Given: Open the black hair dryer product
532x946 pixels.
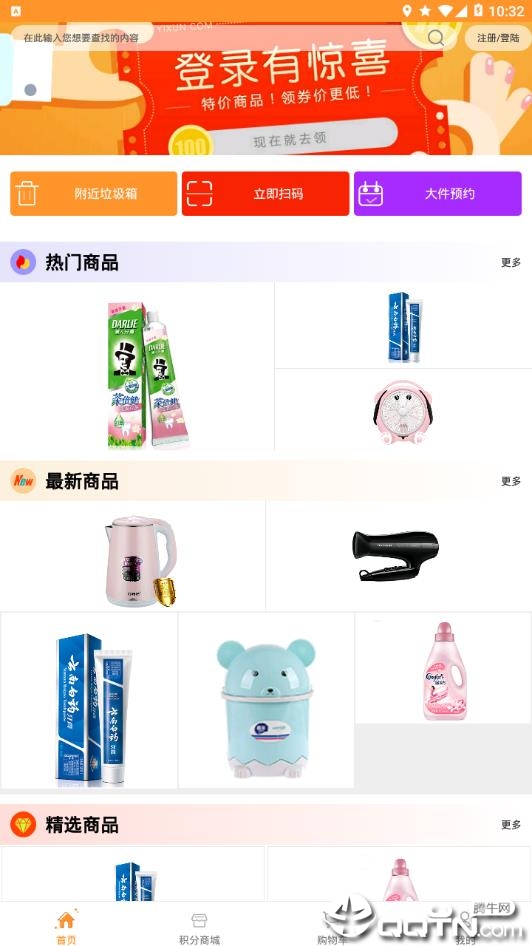Looking at the screenshot, I should point(399,556).
